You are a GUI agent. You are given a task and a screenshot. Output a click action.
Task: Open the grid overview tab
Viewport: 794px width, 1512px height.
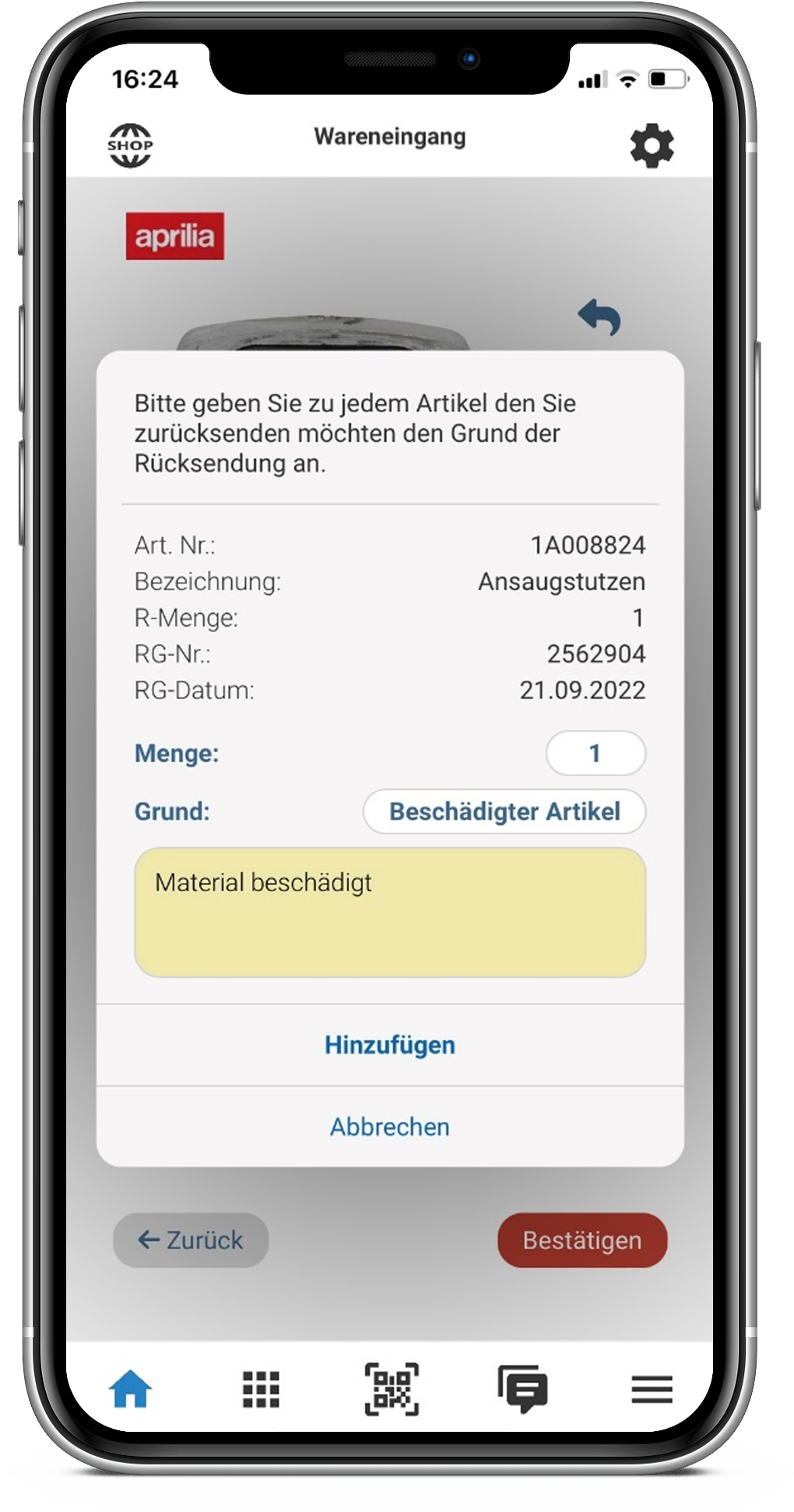pos(261,1389)
